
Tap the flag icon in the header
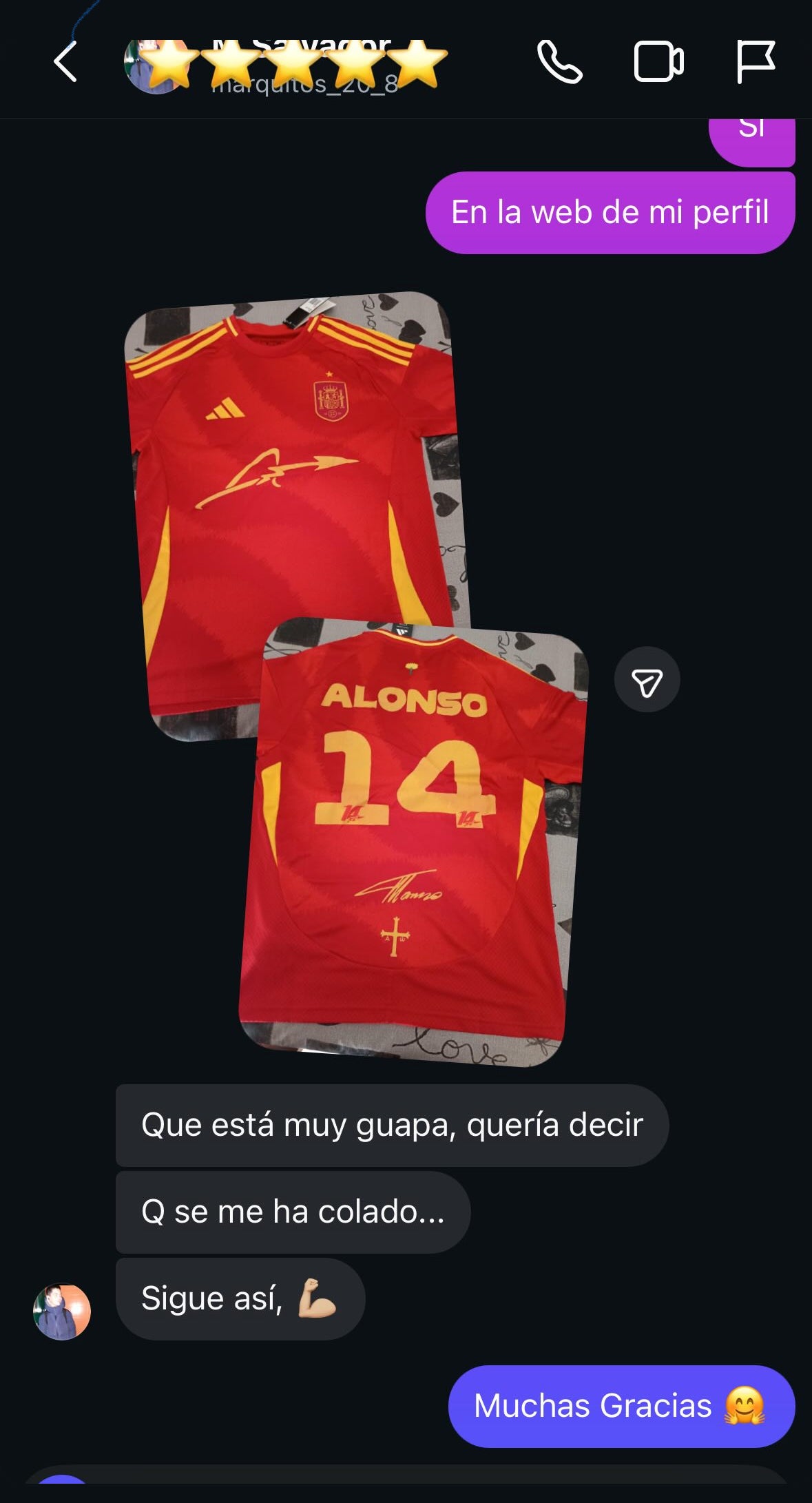(756, 62)
